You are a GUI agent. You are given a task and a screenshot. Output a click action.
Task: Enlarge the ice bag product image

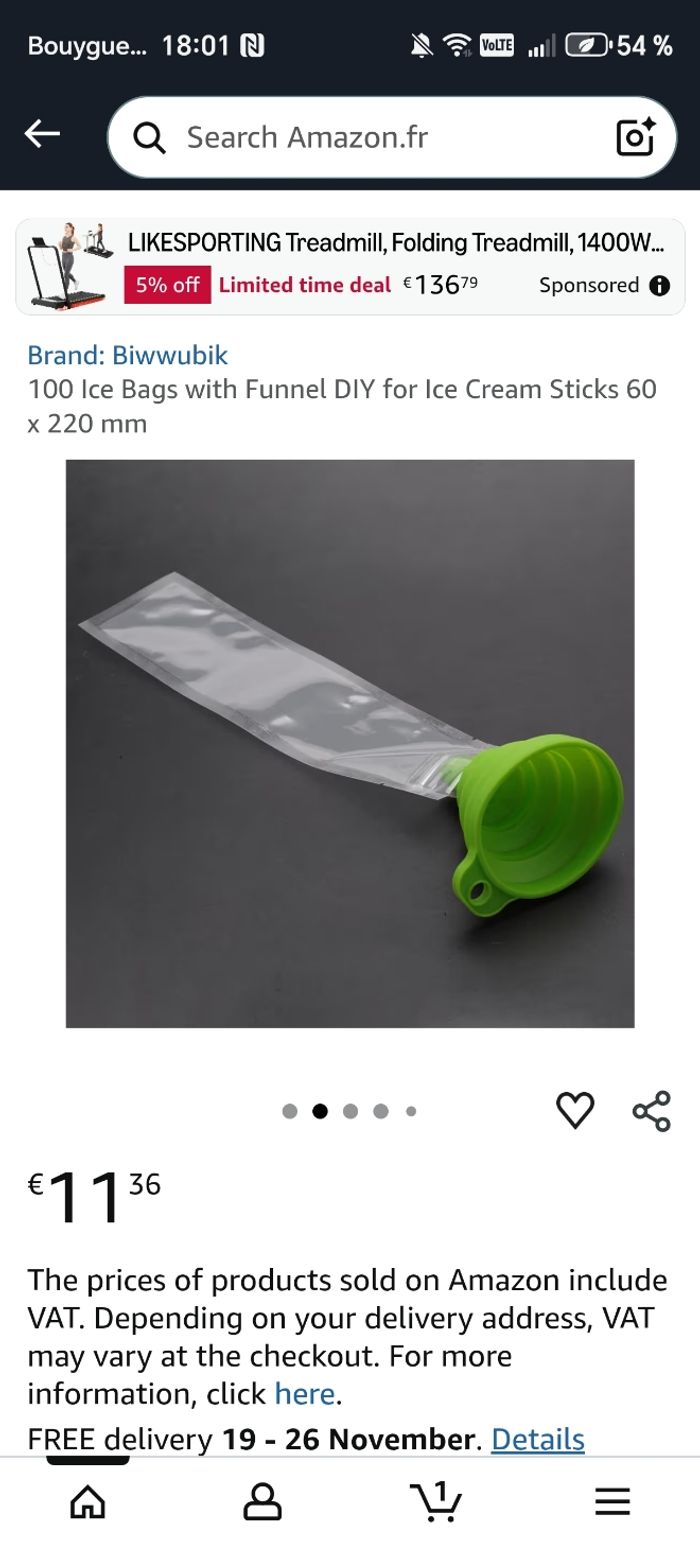point(350,743)
